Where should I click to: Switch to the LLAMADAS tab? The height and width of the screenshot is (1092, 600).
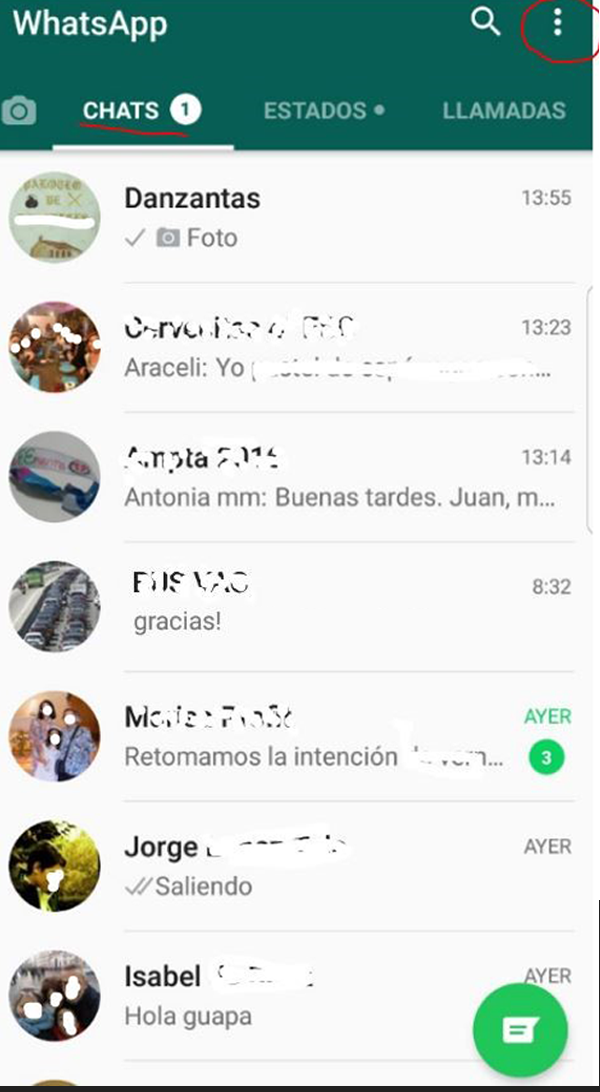[x=503, y=110]
